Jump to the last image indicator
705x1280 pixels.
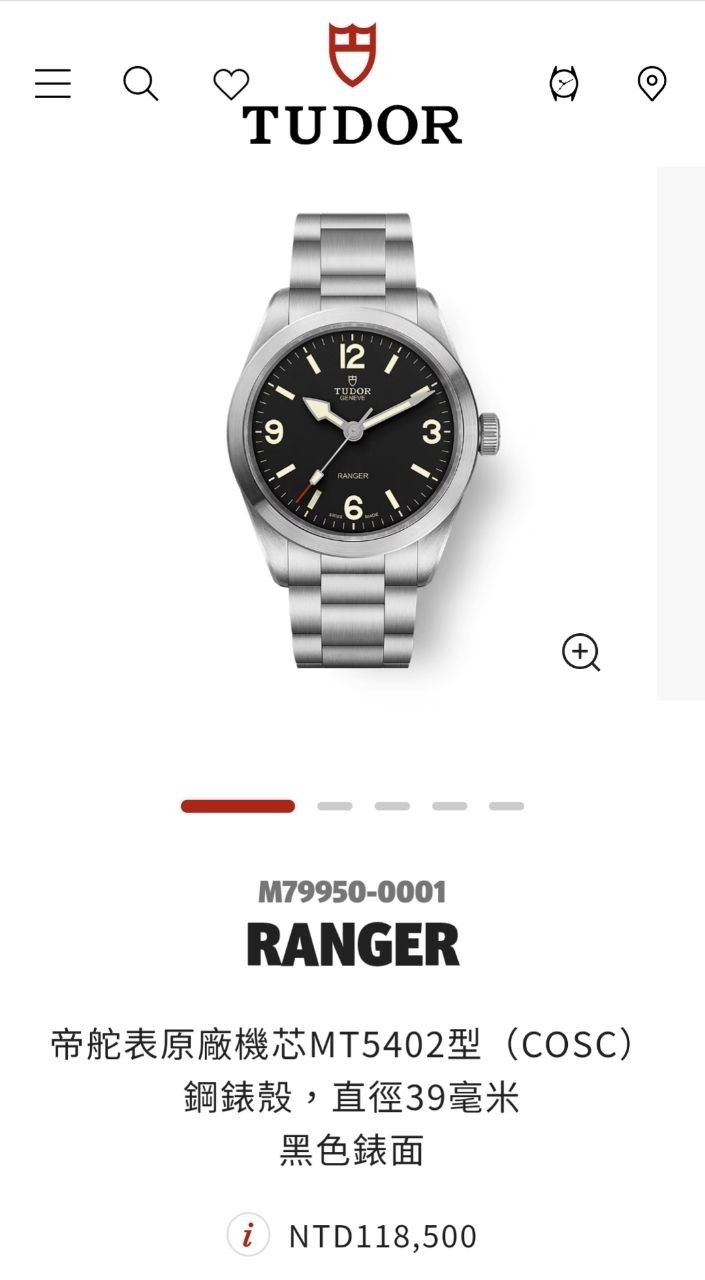[x=507, y=806]
